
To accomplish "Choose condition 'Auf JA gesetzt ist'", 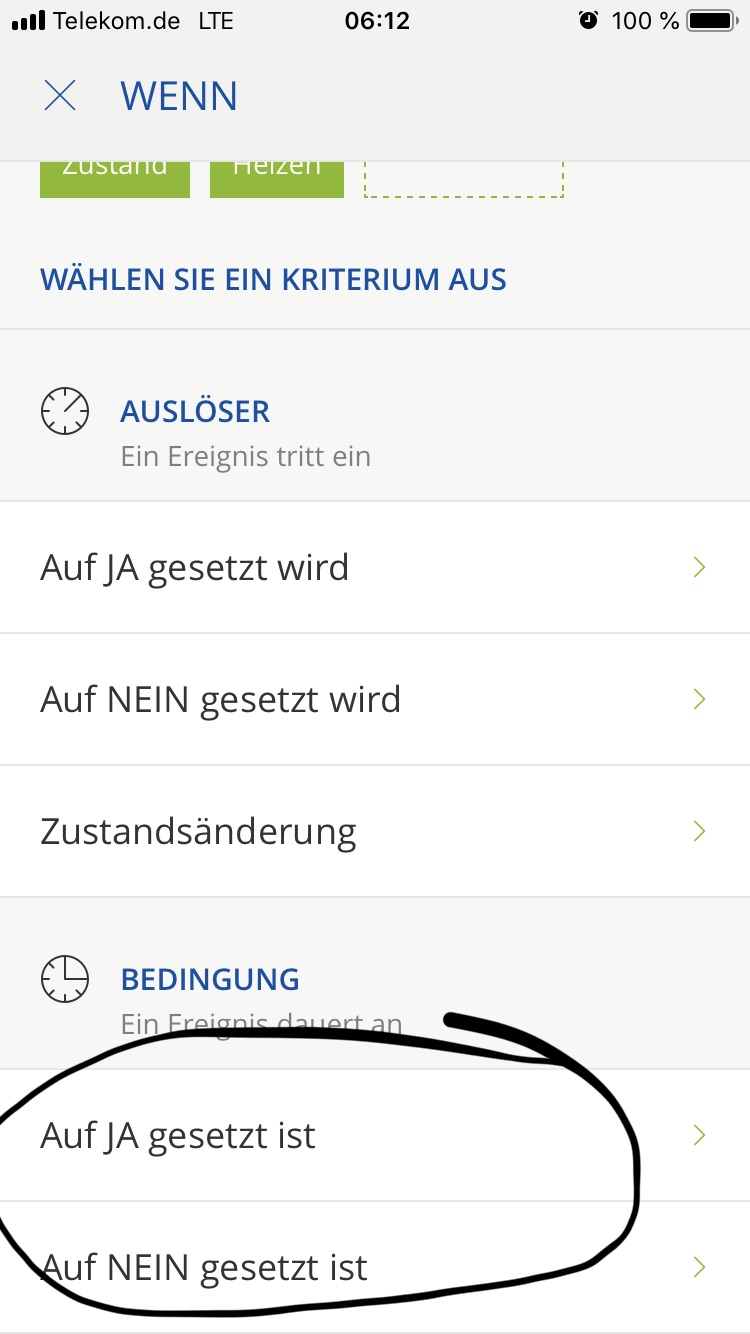I will 374,1135.
